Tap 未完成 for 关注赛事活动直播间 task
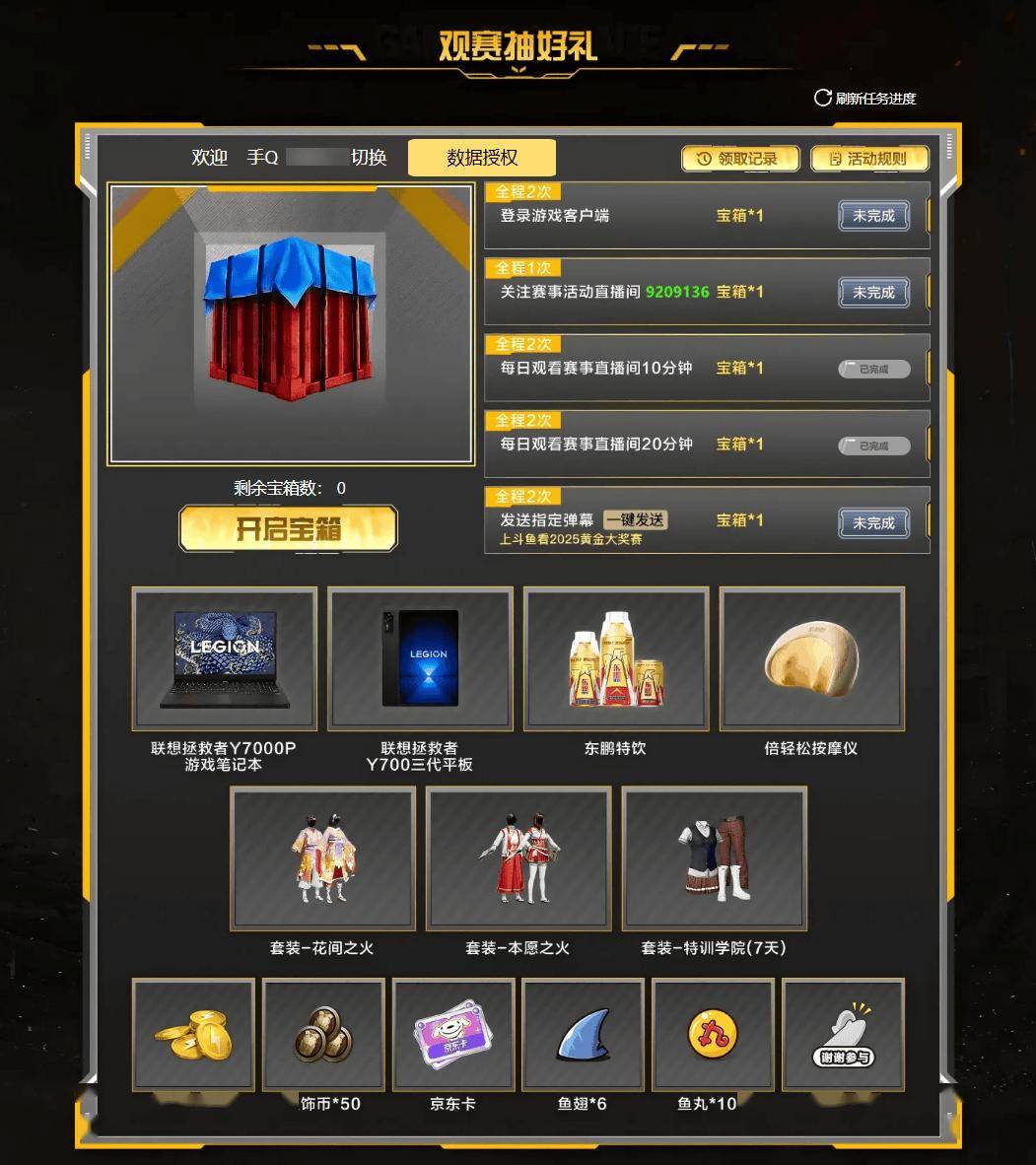This screenshot has height=1165, width=1036. [873, 293]
